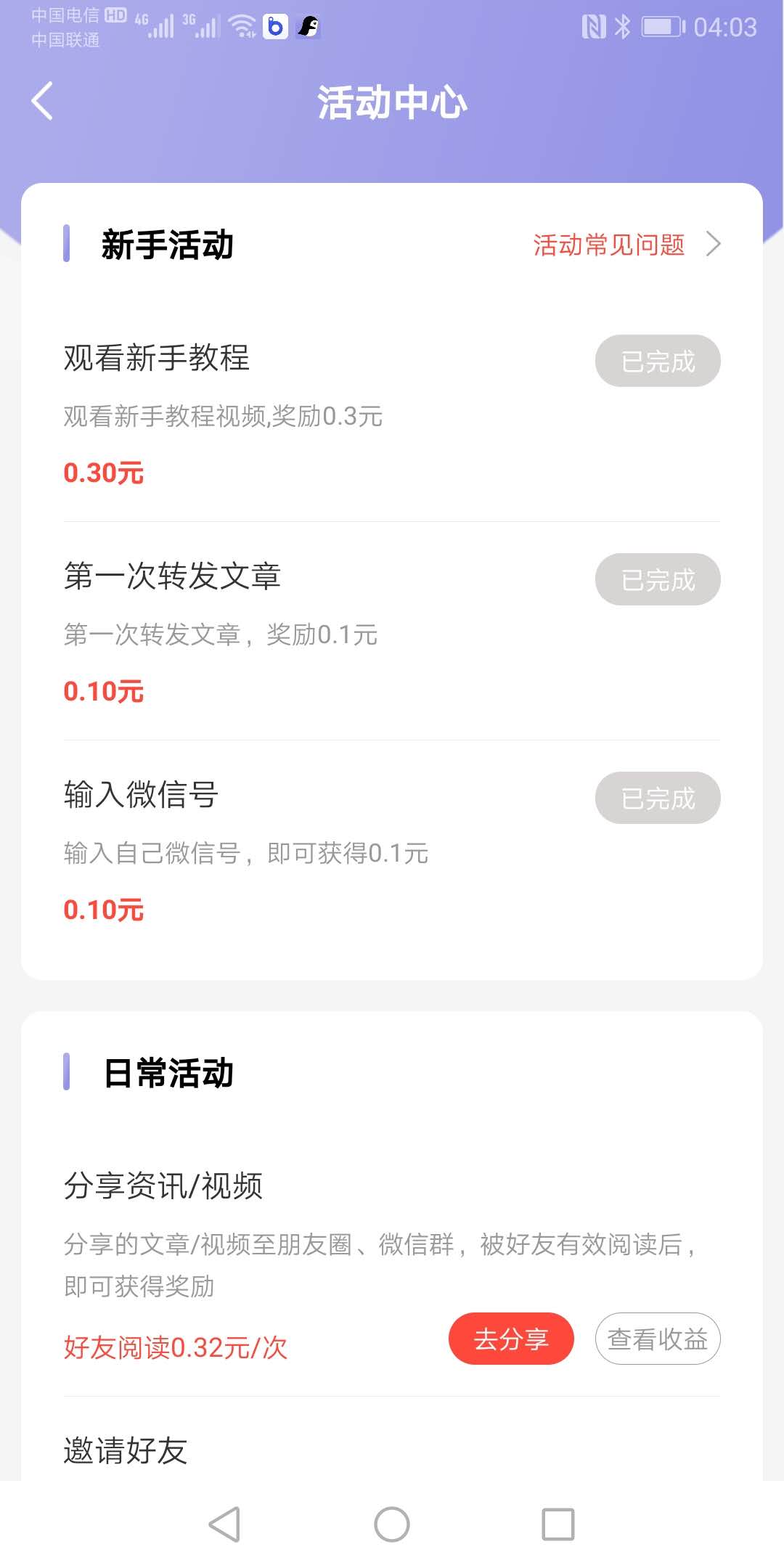
Task: Open 查看收益 for sharing rewards
Action: click(x=658, y=1339)
